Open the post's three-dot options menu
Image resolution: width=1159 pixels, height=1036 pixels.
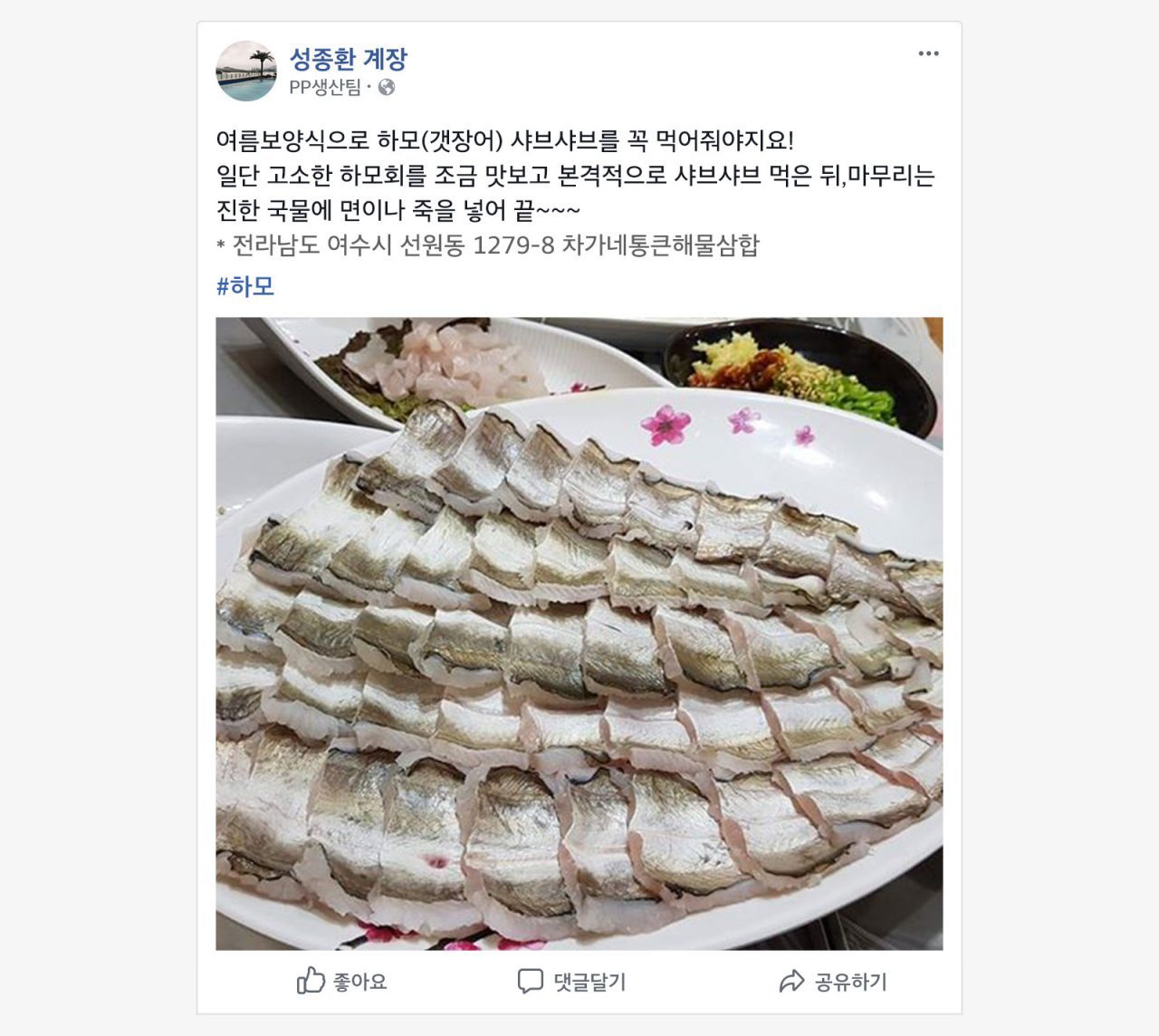click(928, 53)
